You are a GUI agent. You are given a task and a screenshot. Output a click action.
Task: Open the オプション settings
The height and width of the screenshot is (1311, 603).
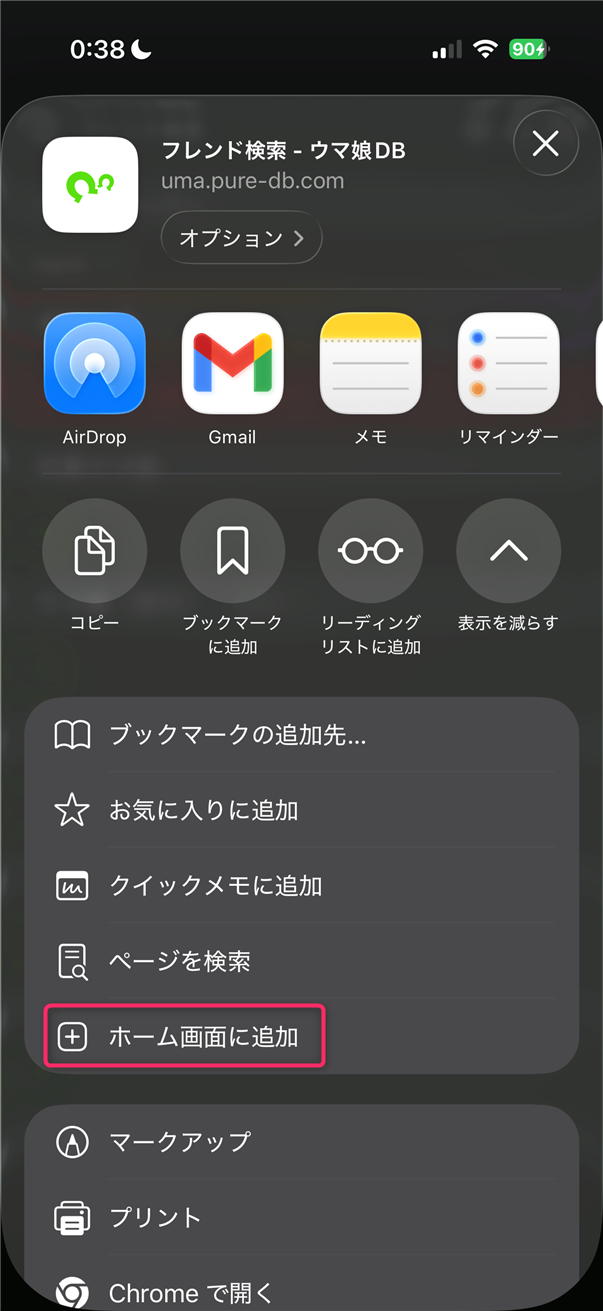(241, 238)
